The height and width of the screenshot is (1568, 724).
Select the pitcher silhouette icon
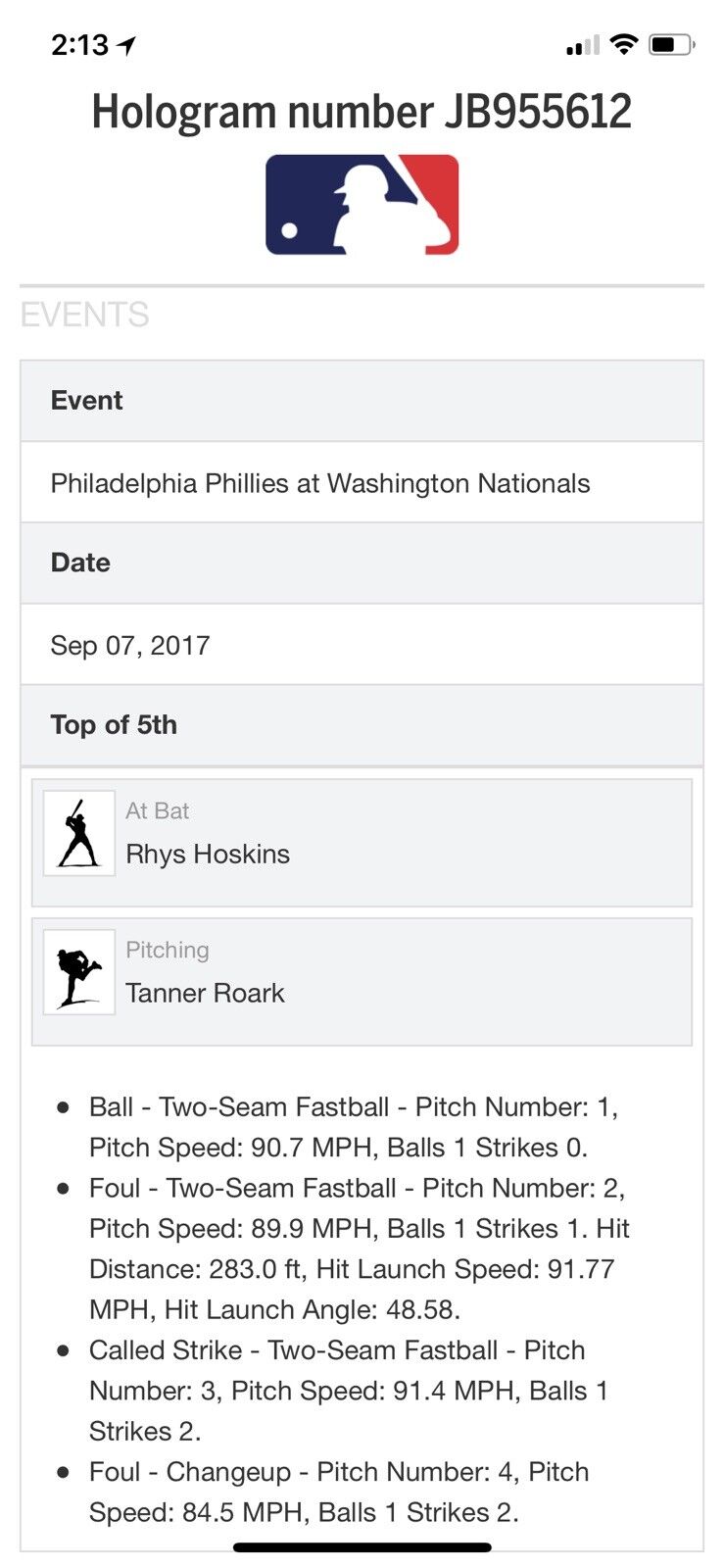pos(78,971)
